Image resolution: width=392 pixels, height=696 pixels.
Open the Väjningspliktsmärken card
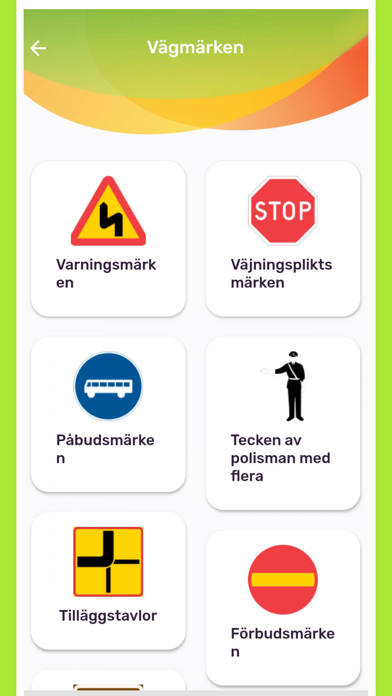tap(283, 239)
